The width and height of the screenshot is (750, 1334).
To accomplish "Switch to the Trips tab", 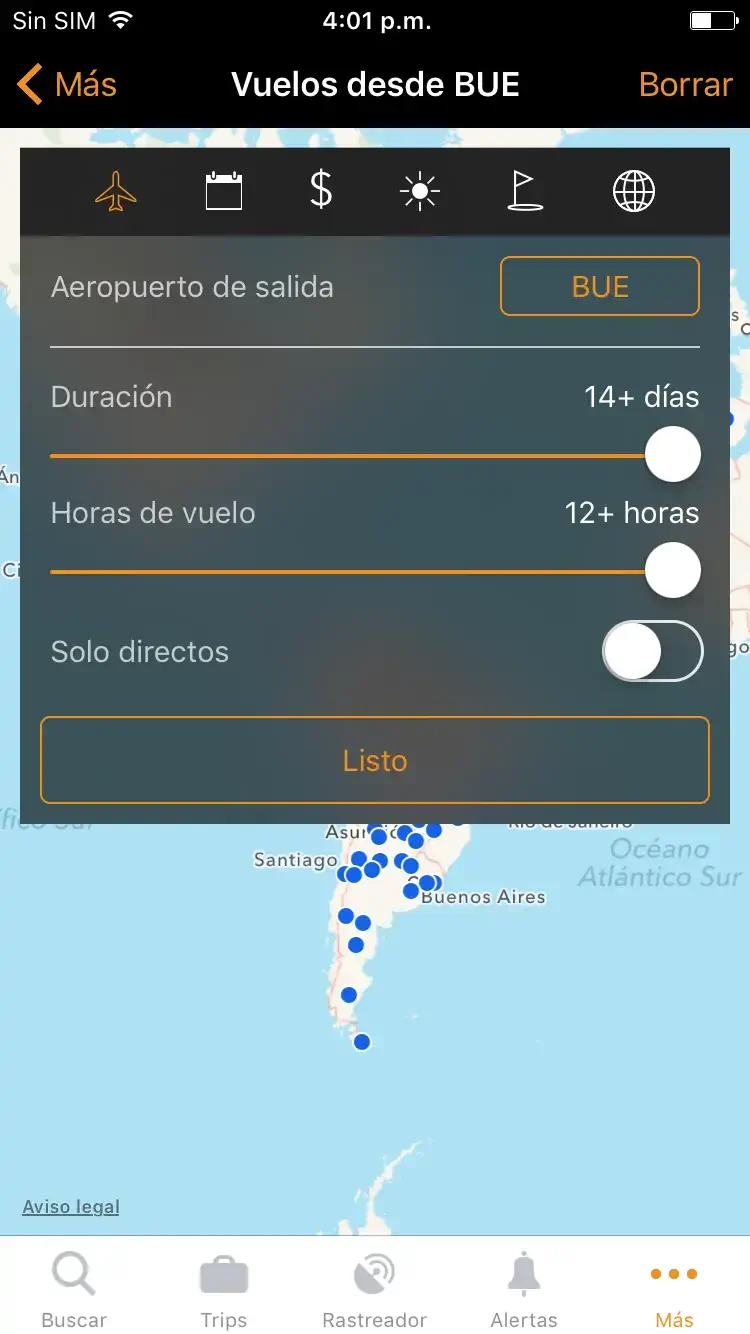I will coord(224,1292).
